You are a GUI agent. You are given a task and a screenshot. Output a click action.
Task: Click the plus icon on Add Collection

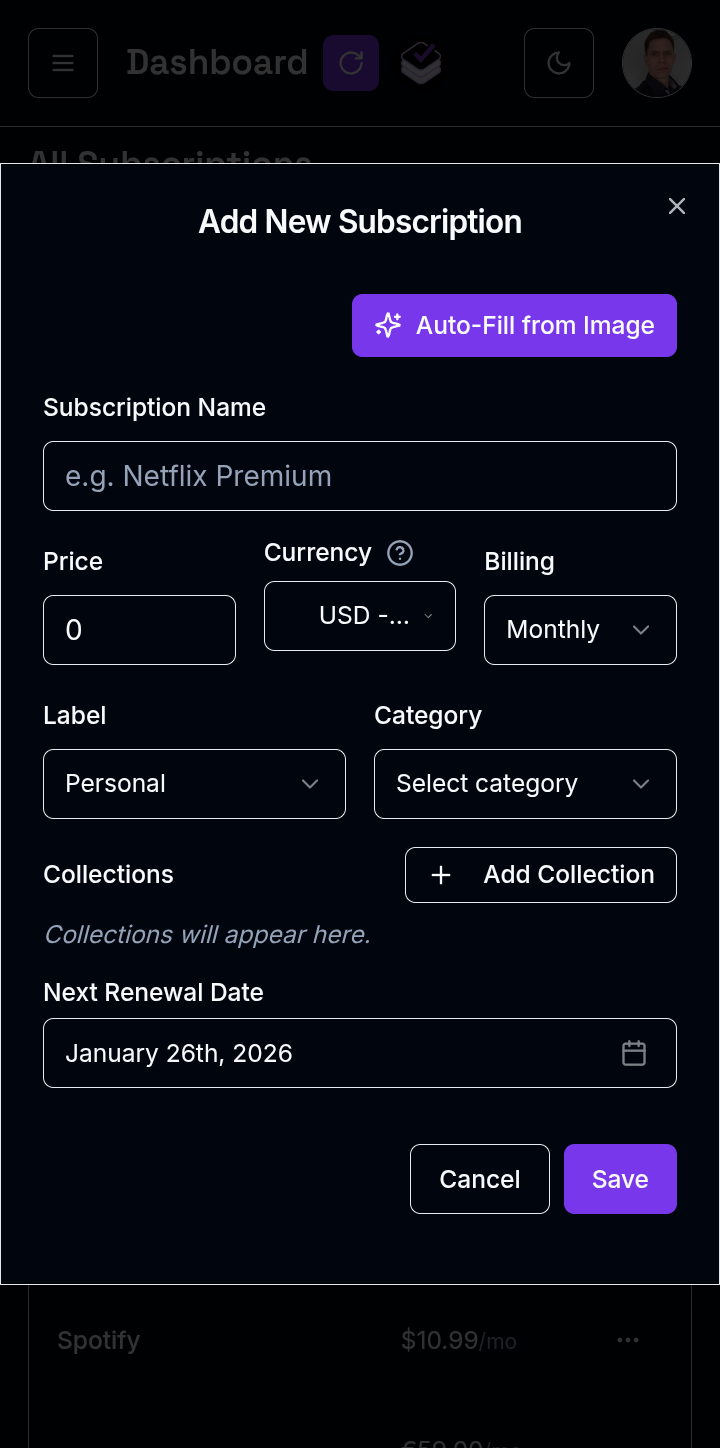tap(440, 874)
